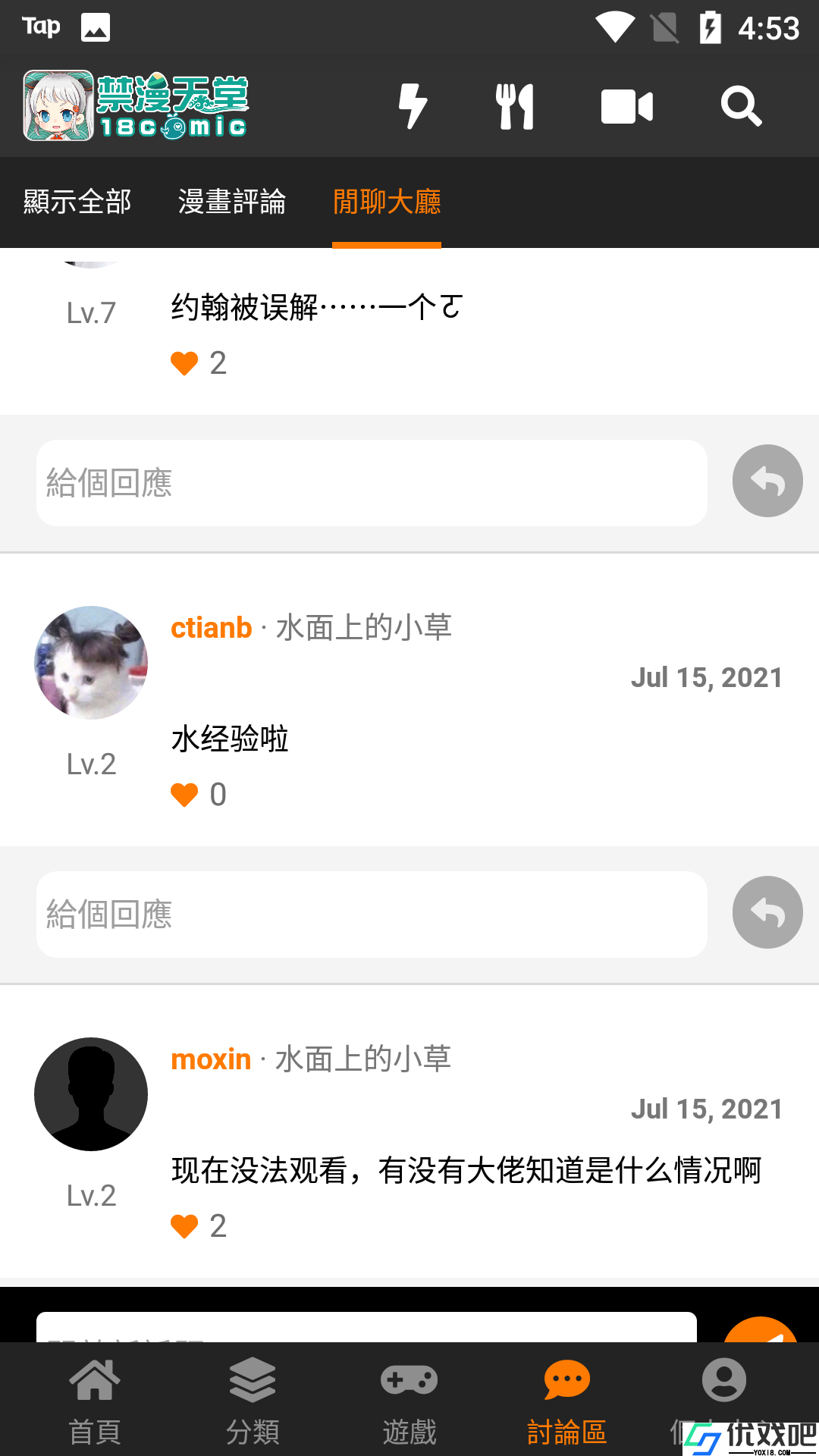The height and width of the screenshot is (1456, 819).
Task: Focus the reply field under ctianb's comment
Action: coord(372,915)
